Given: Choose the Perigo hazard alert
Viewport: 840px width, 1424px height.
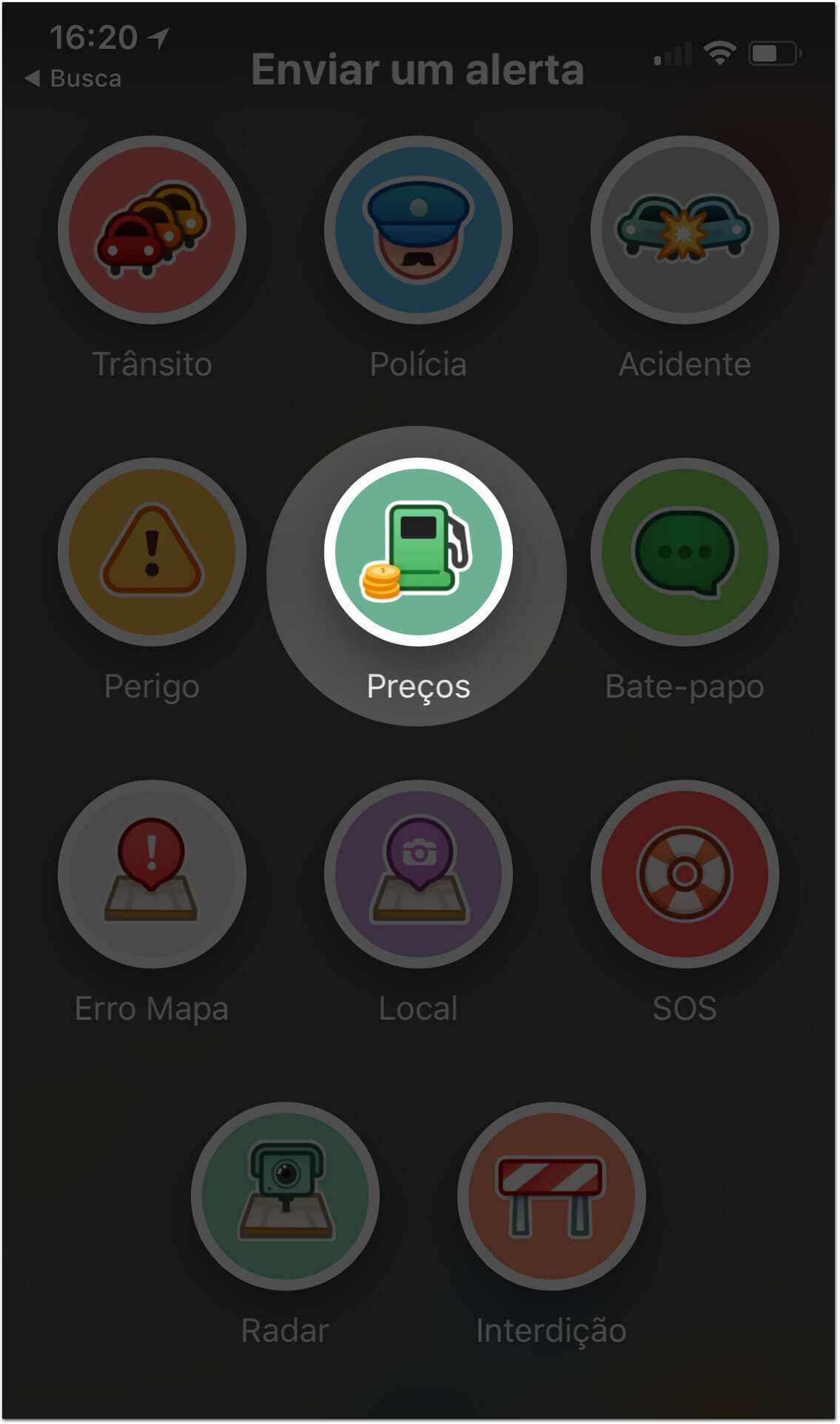Looking at the screenshot, I should [152, 552].
